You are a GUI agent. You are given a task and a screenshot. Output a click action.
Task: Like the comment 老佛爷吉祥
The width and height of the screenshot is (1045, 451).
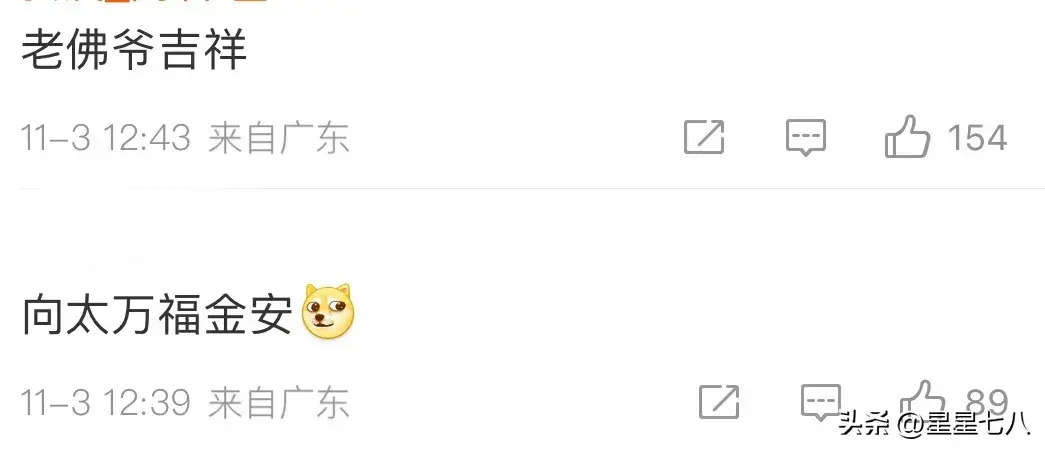(x=907, y=137)
